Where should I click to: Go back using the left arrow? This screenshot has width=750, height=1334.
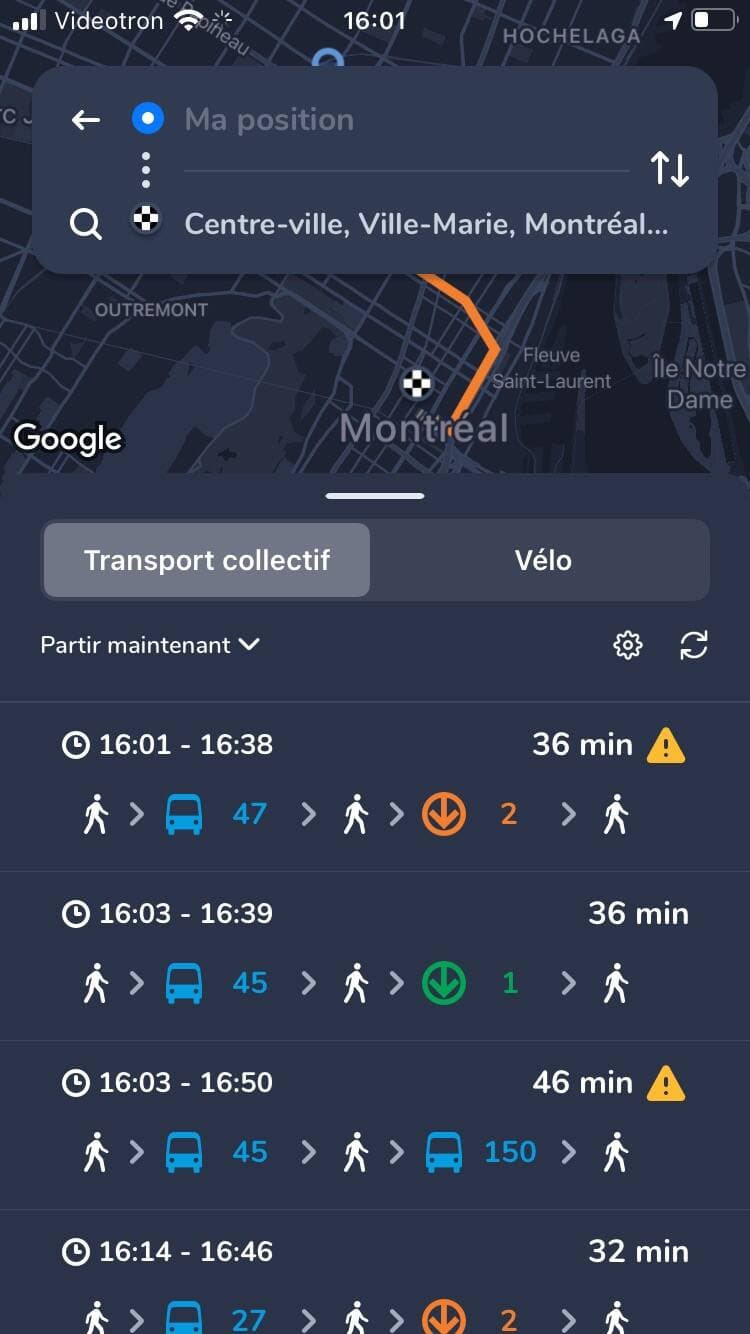(86, 119)
